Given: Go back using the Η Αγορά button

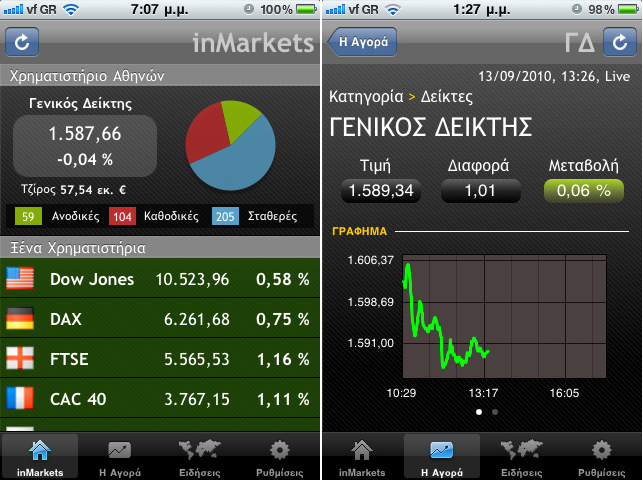Looking at the screenshot, I should point(362,43).
